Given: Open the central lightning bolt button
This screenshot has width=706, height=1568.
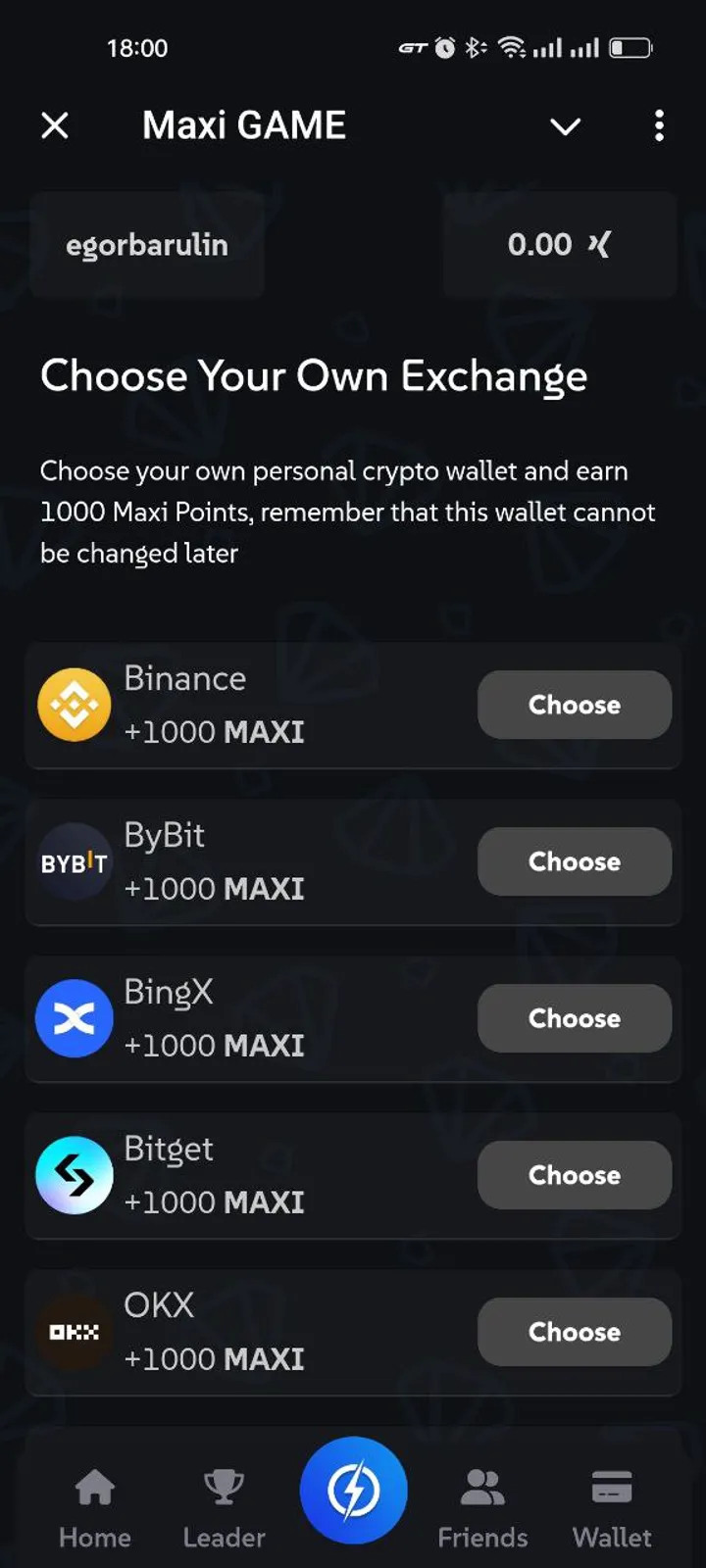Looking at the screenshot, I should pos(353,1489).
